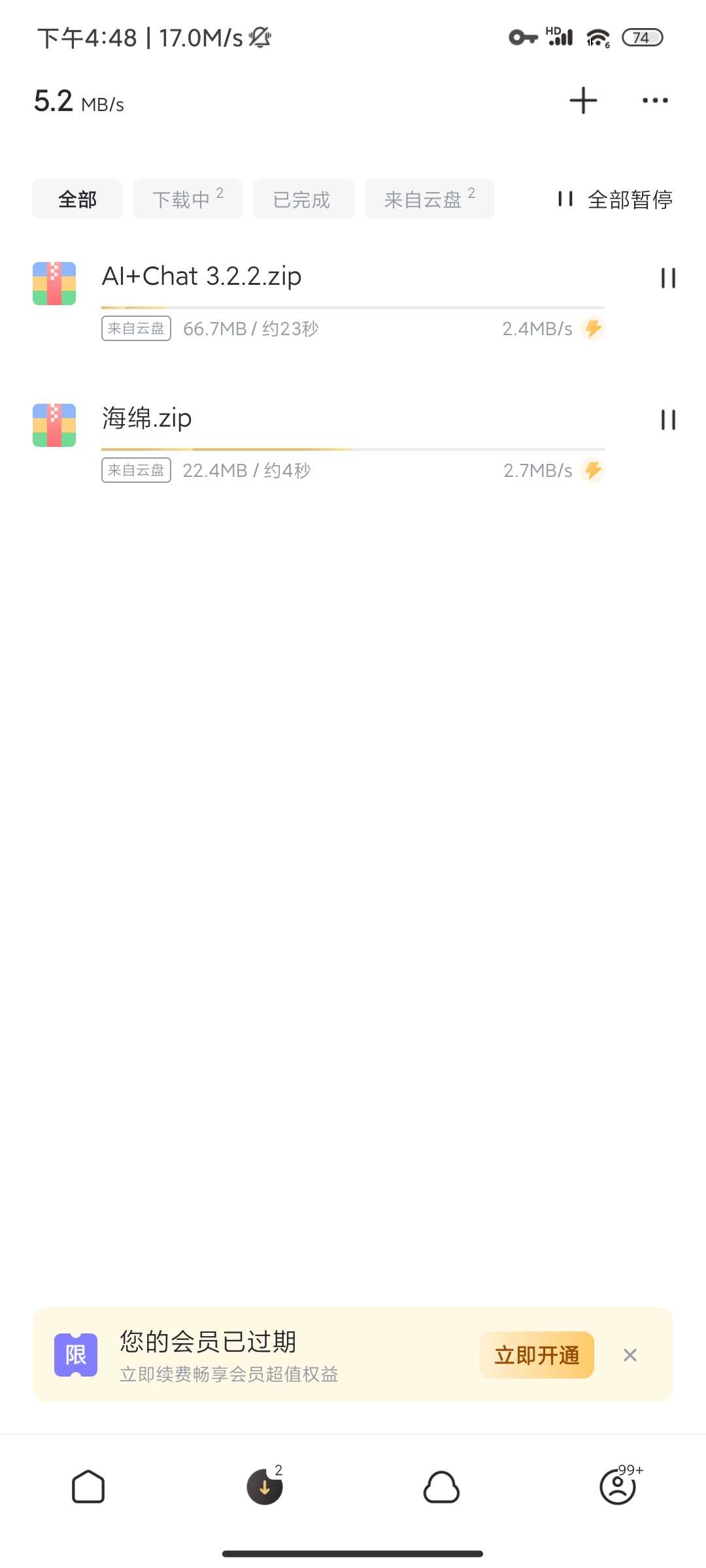This screenshot has height=1568, width=706.
Task: Pause the 海绵.zip download
Action: 668,419
